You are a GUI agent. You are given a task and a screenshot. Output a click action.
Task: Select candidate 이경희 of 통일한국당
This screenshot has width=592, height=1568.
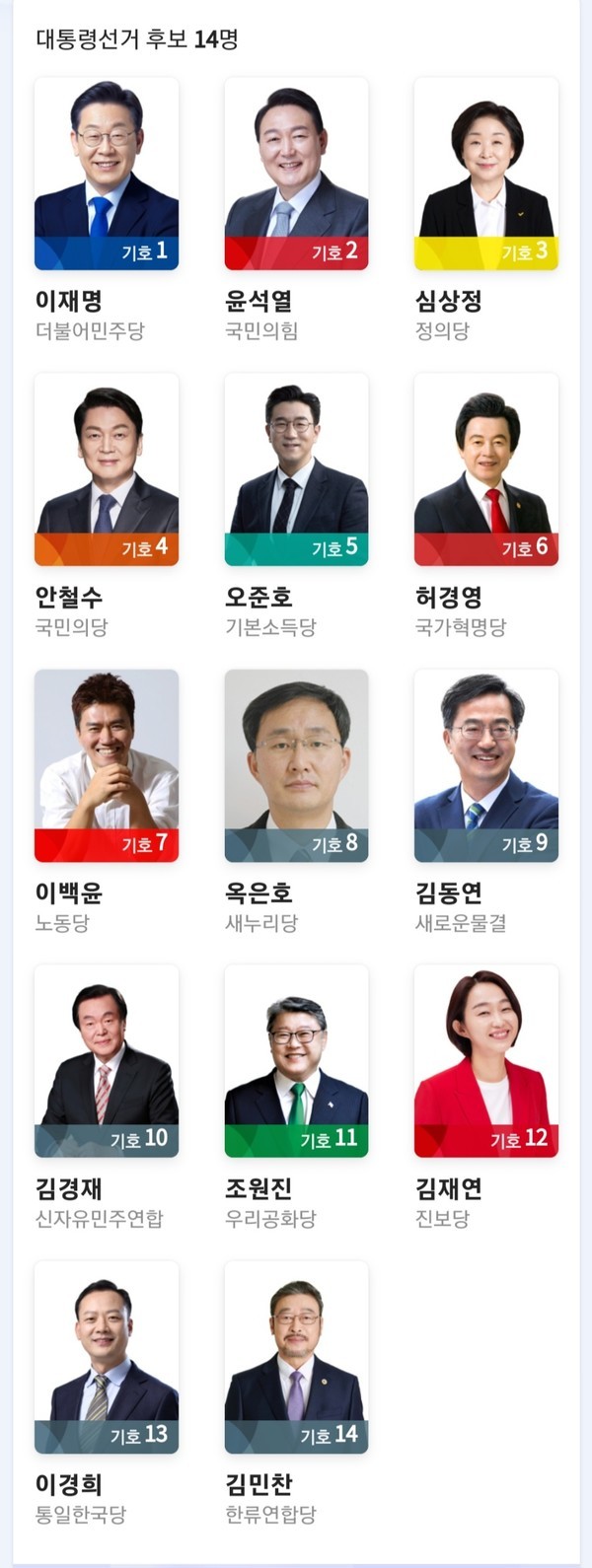[x=107, y=1358]
